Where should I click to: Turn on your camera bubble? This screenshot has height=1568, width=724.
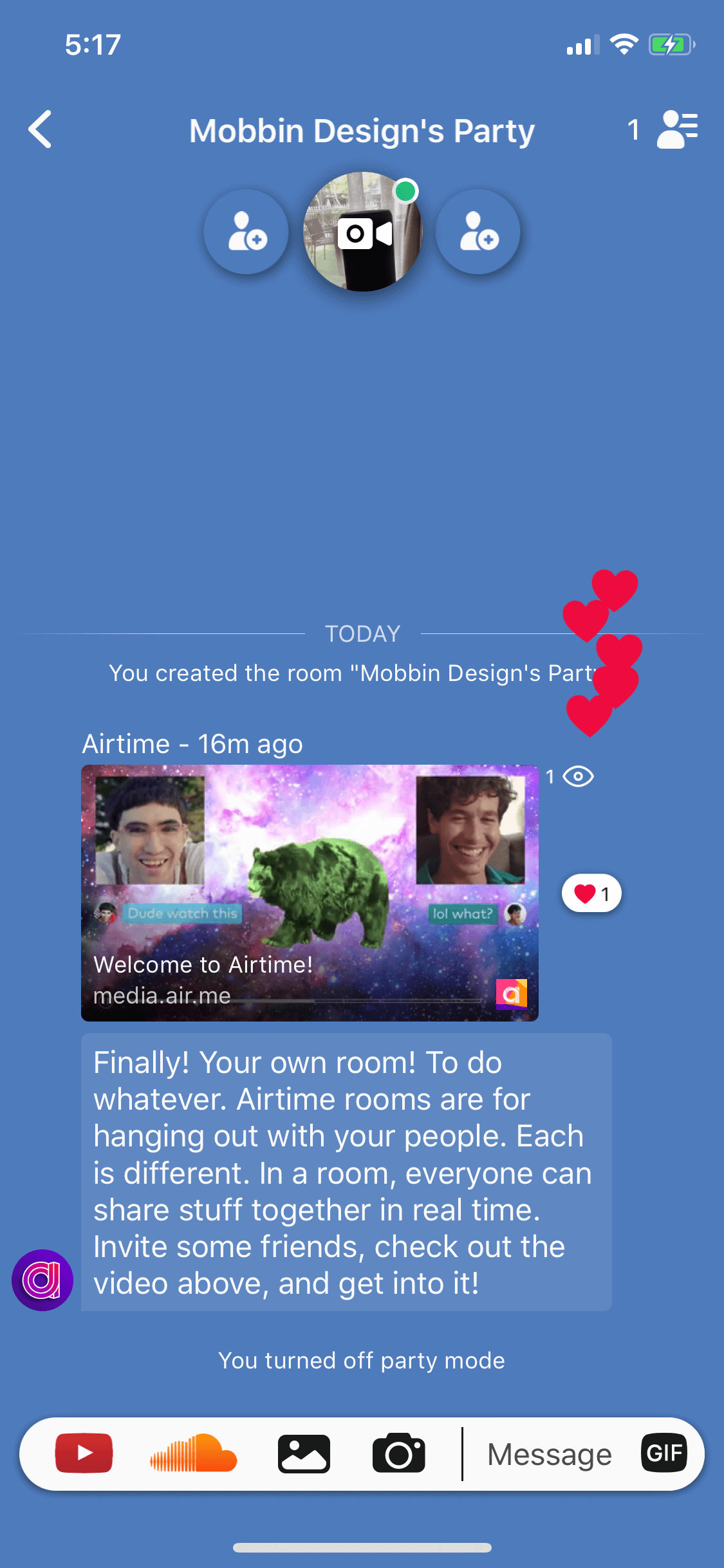point(363,232)
